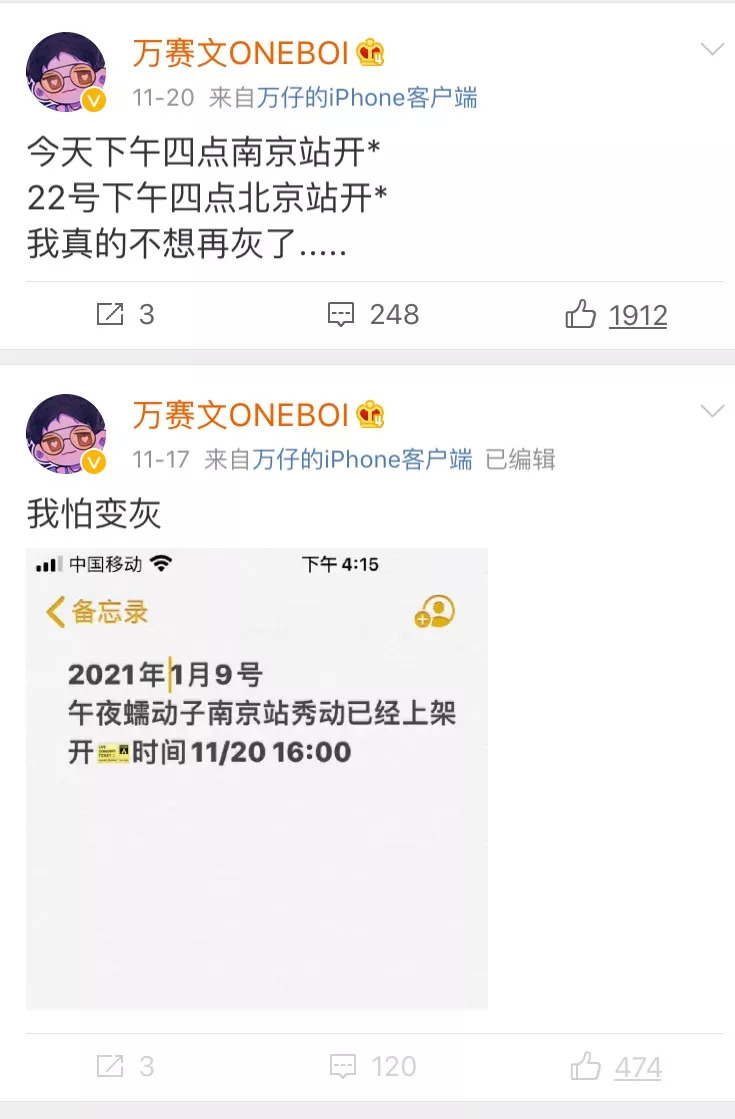735x1119 pixels.
Task: Tap 万仔的iPhone客户端 link on 11-20 post
Action: (x=367, y=98)
